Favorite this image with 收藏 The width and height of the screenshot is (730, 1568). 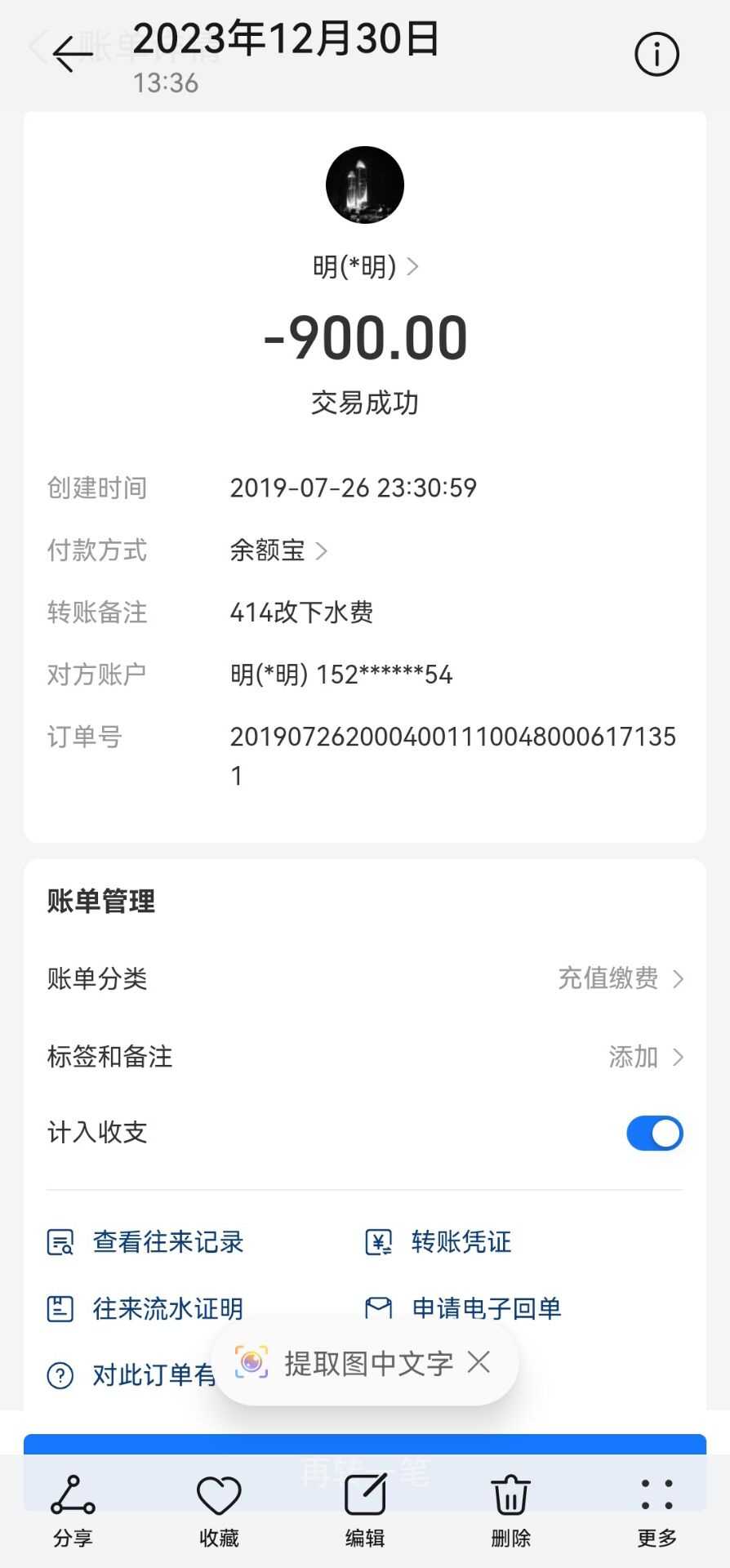[219, 1510]
